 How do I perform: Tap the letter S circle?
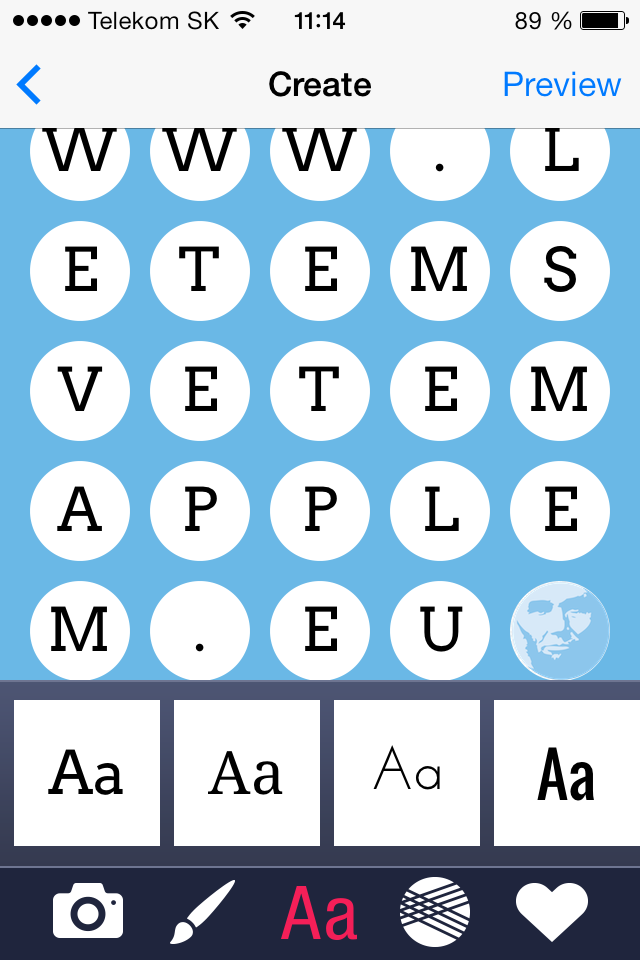[560, 270]
